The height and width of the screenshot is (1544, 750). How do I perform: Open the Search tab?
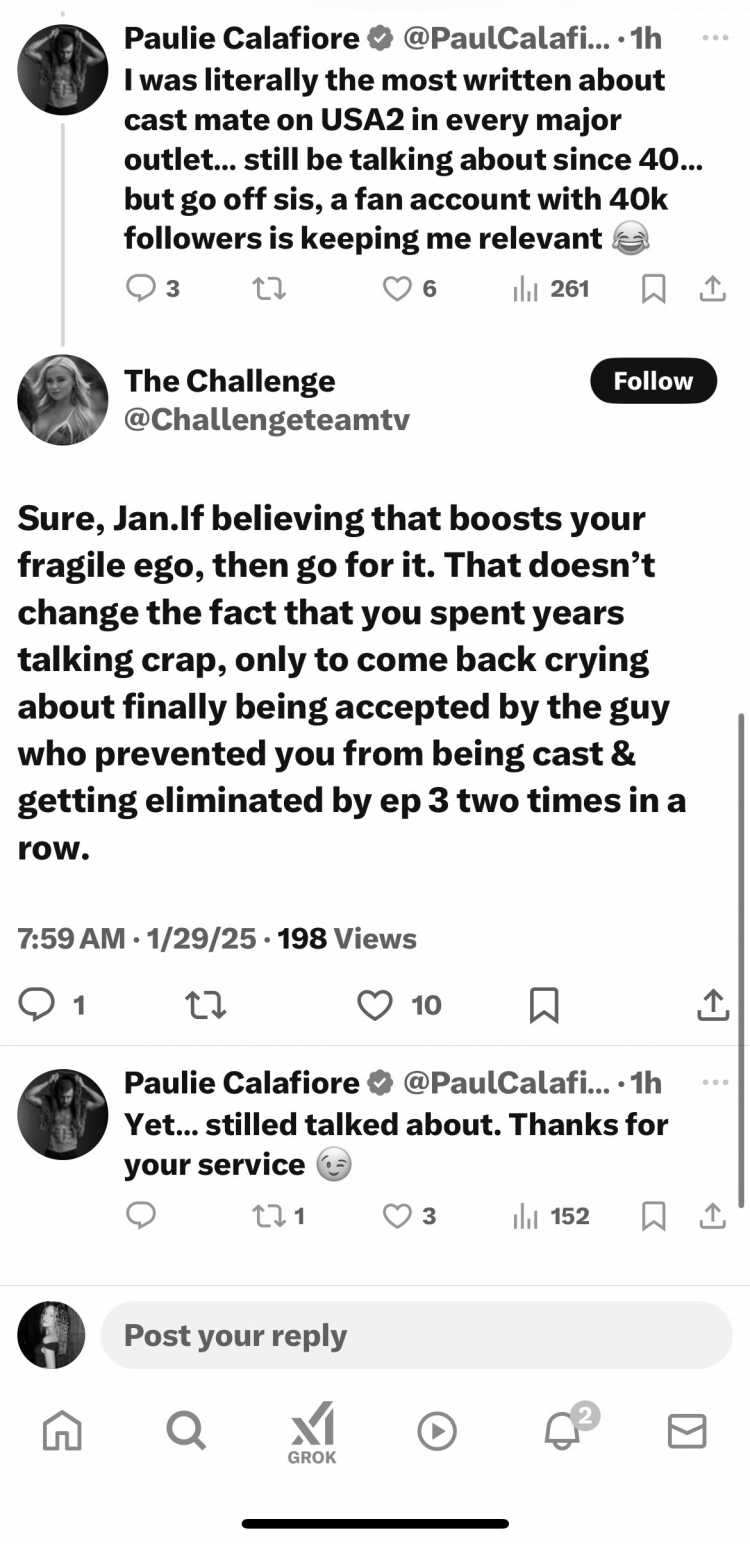pos(186,1431)
